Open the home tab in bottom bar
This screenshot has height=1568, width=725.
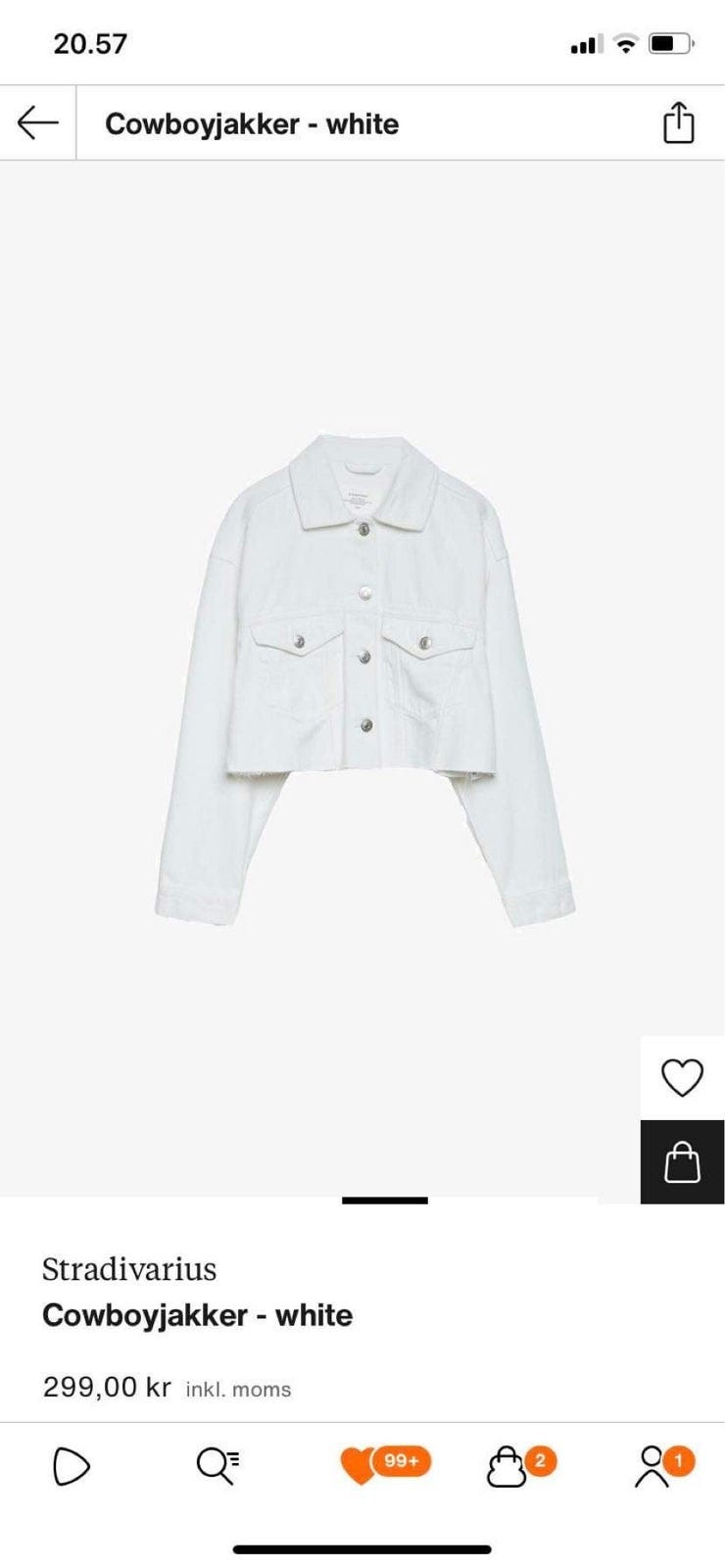tap(71, 1466)
